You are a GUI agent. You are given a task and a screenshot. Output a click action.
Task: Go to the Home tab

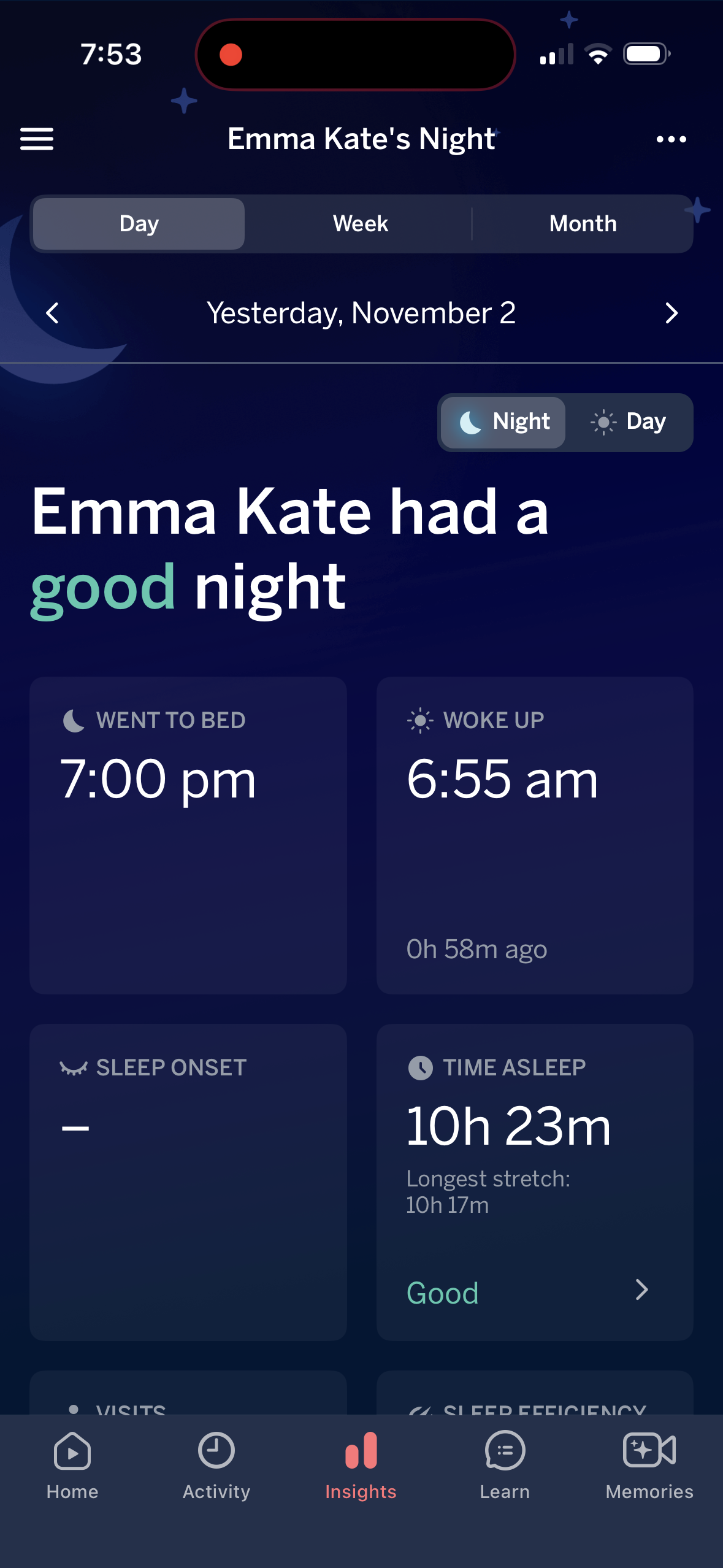[x=72, y=1465]
